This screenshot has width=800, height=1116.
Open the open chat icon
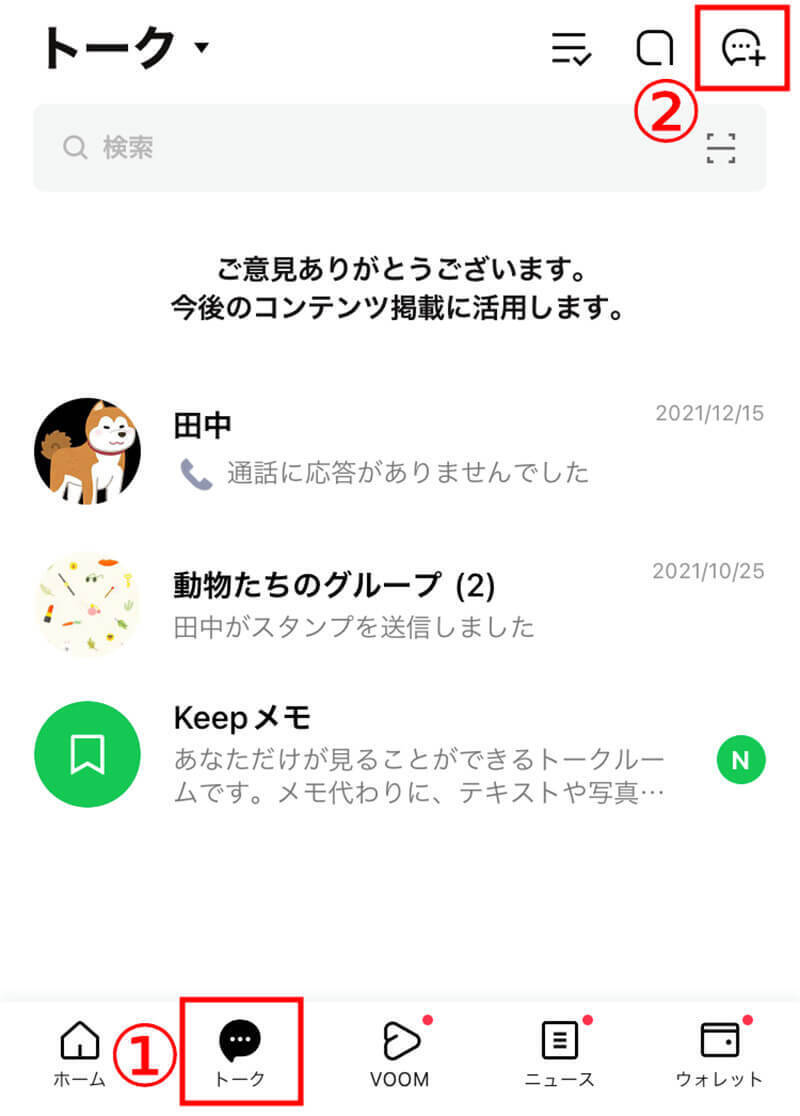coord(655,48)
